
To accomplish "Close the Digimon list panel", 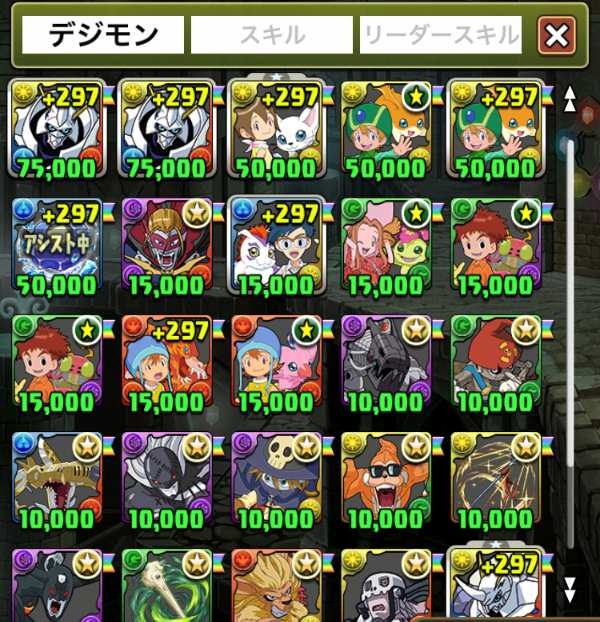I will (x=556, y=37).
